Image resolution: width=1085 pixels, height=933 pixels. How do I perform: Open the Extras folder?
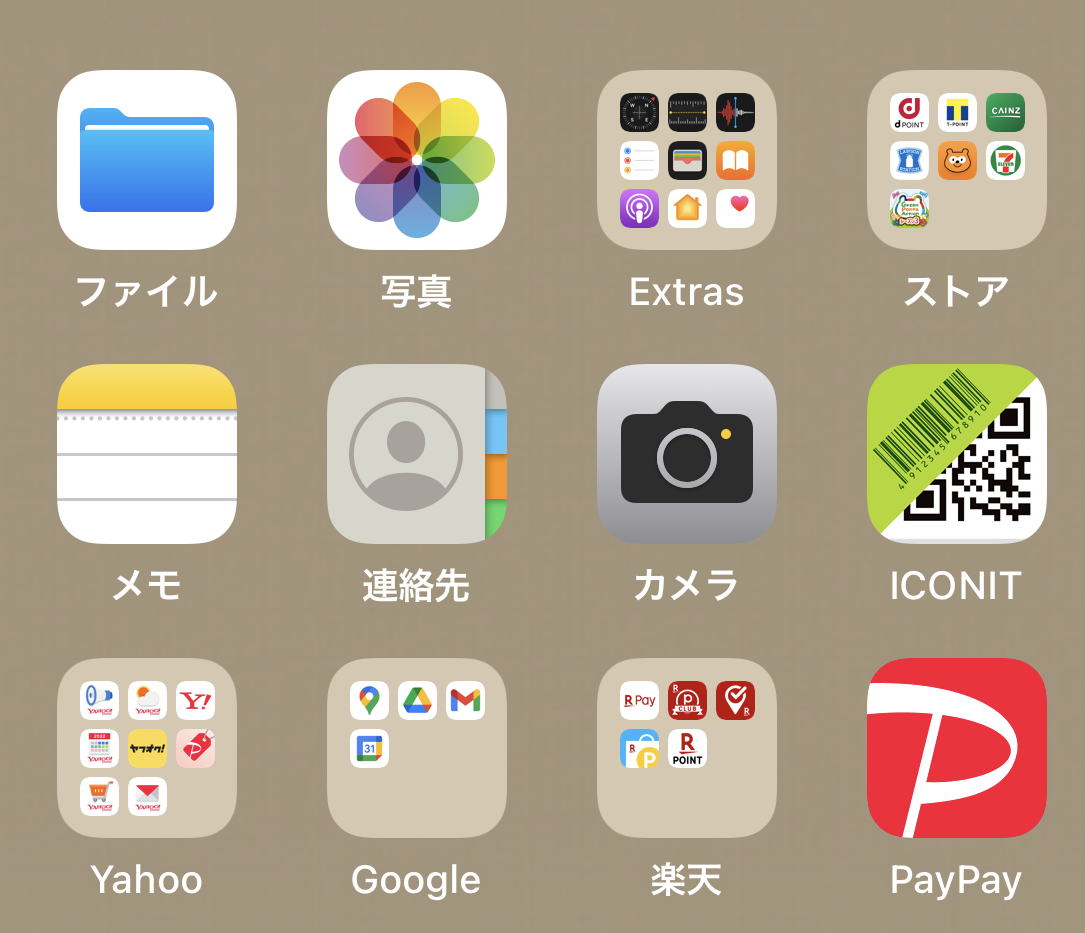(x=687, y=160)
